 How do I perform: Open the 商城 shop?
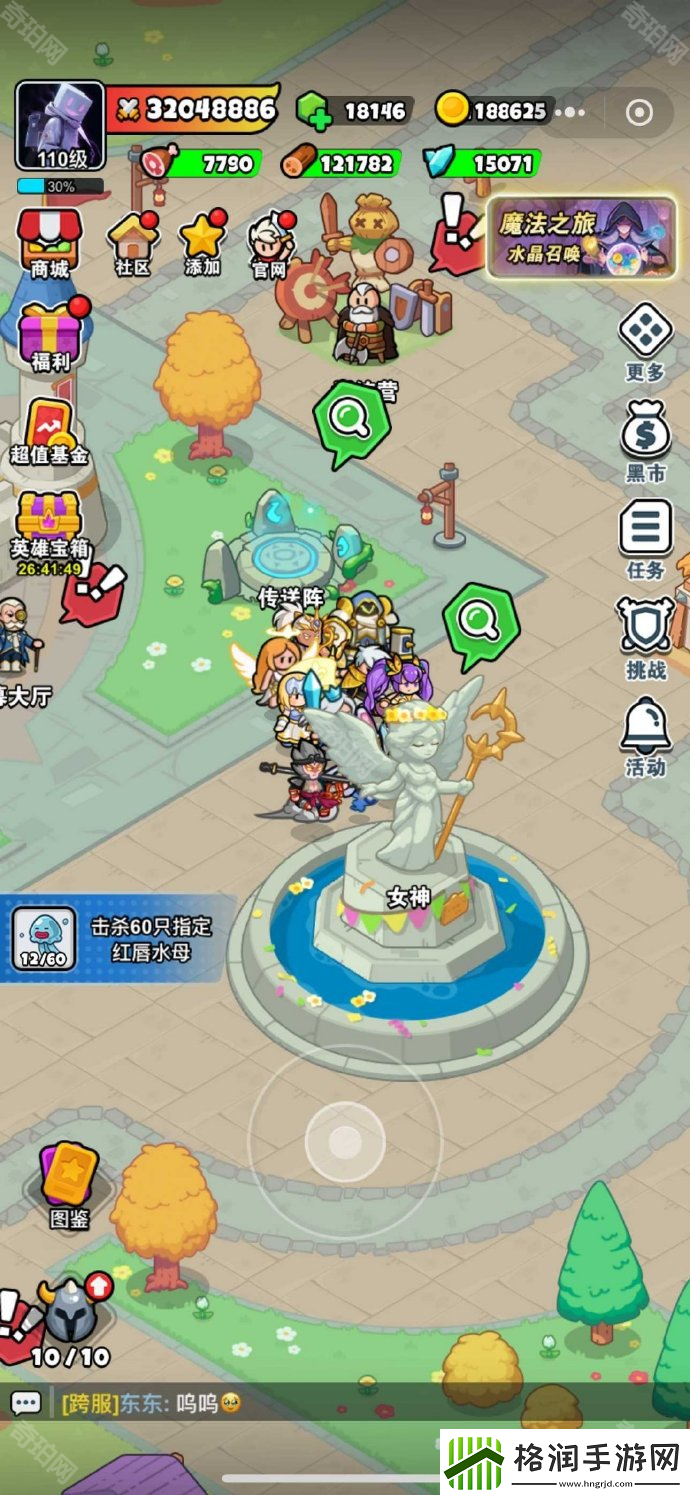[49, 241]
